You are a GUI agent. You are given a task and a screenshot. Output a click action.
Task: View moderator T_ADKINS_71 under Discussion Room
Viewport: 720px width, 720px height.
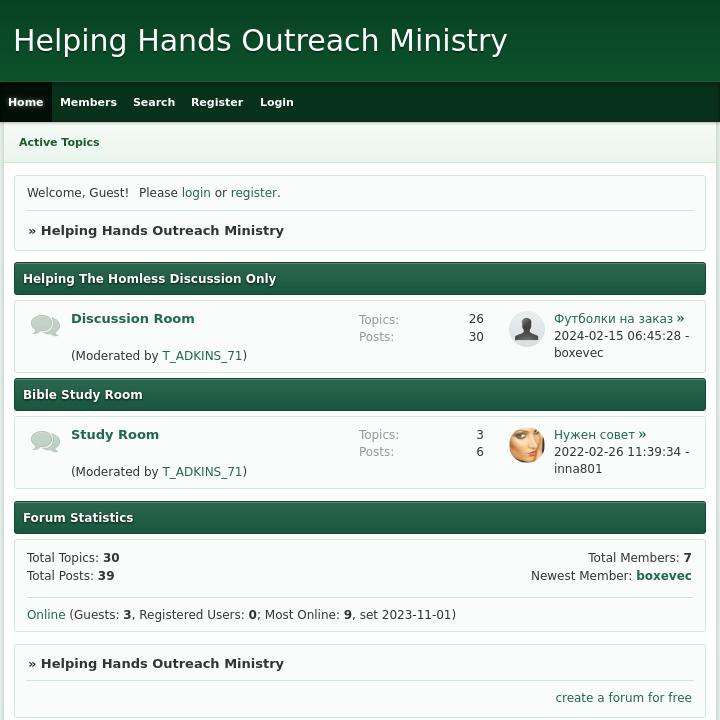point(202,356)
